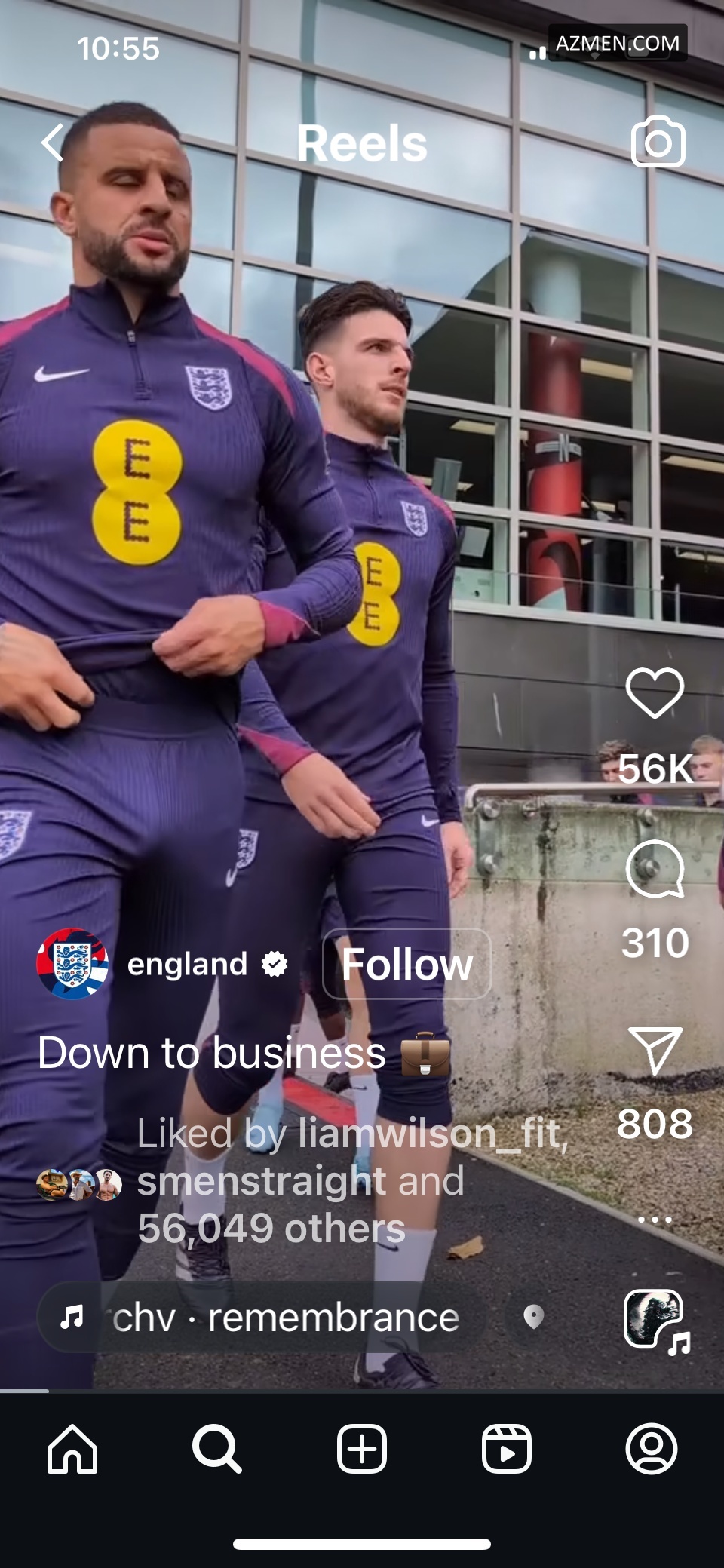Open the comments on this reel

(655, 870)
